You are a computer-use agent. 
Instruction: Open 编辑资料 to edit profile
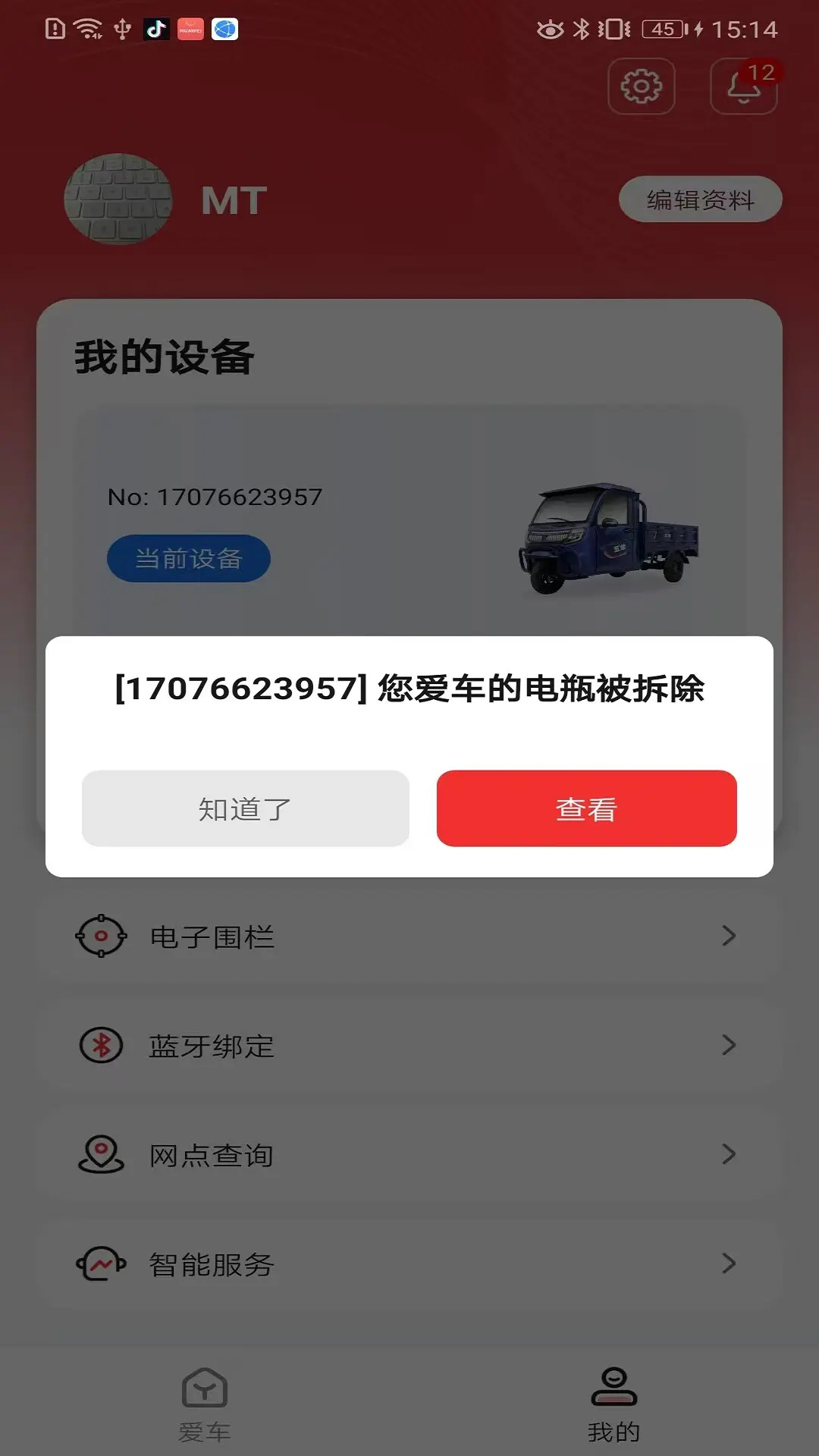(698, 199)
